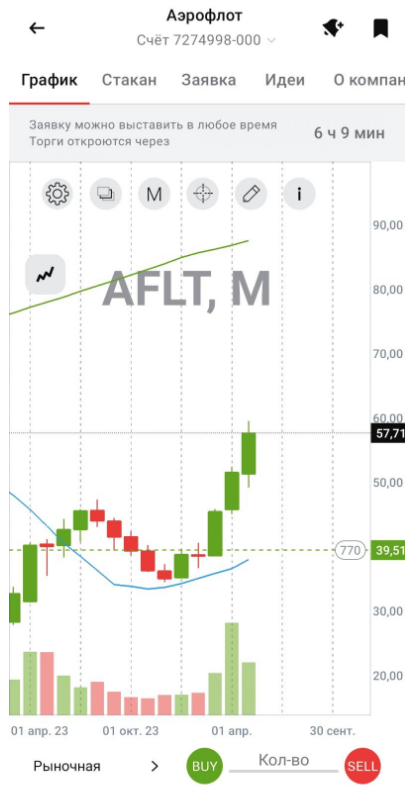Select the pencil drawing tool

click(x=251, y=194)
